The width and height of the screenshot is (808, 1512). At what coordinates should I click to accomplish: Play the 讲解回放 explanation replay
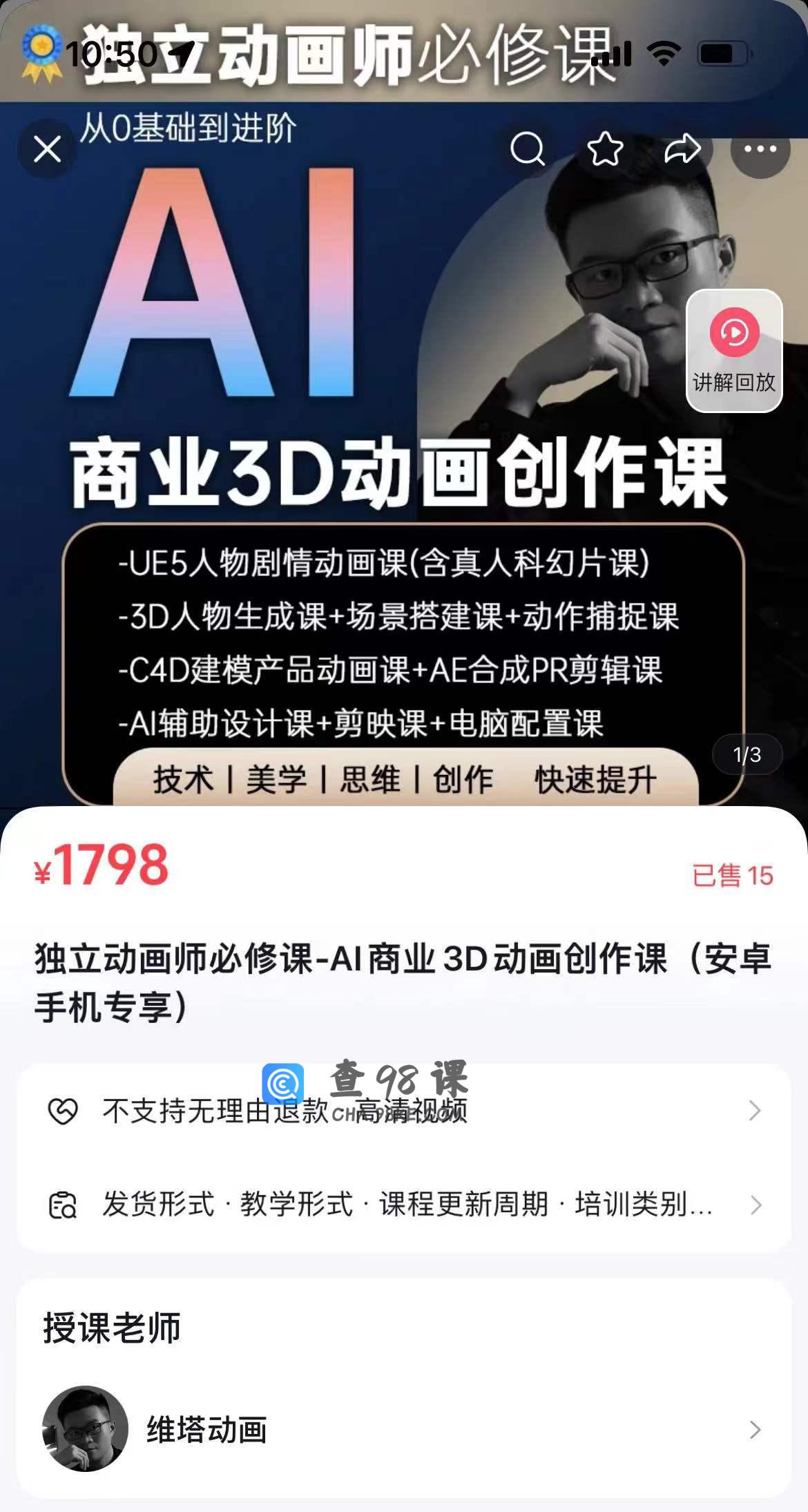[734, 350]
